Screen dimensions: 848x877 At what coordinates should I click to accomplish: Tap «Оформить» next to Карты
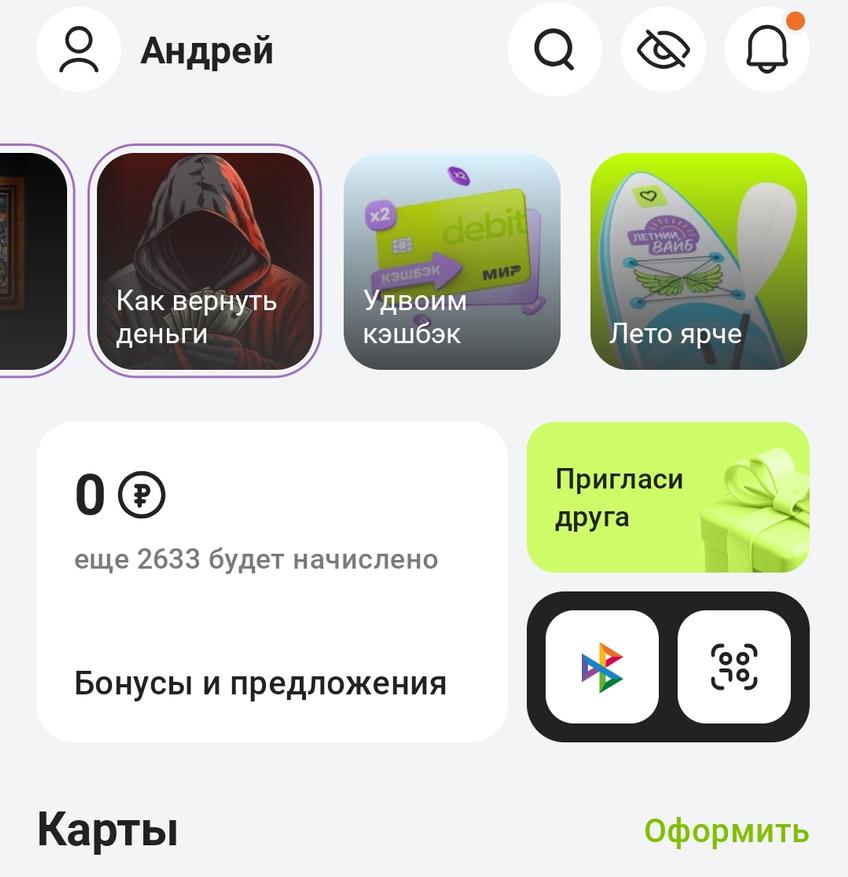[726, 831]
